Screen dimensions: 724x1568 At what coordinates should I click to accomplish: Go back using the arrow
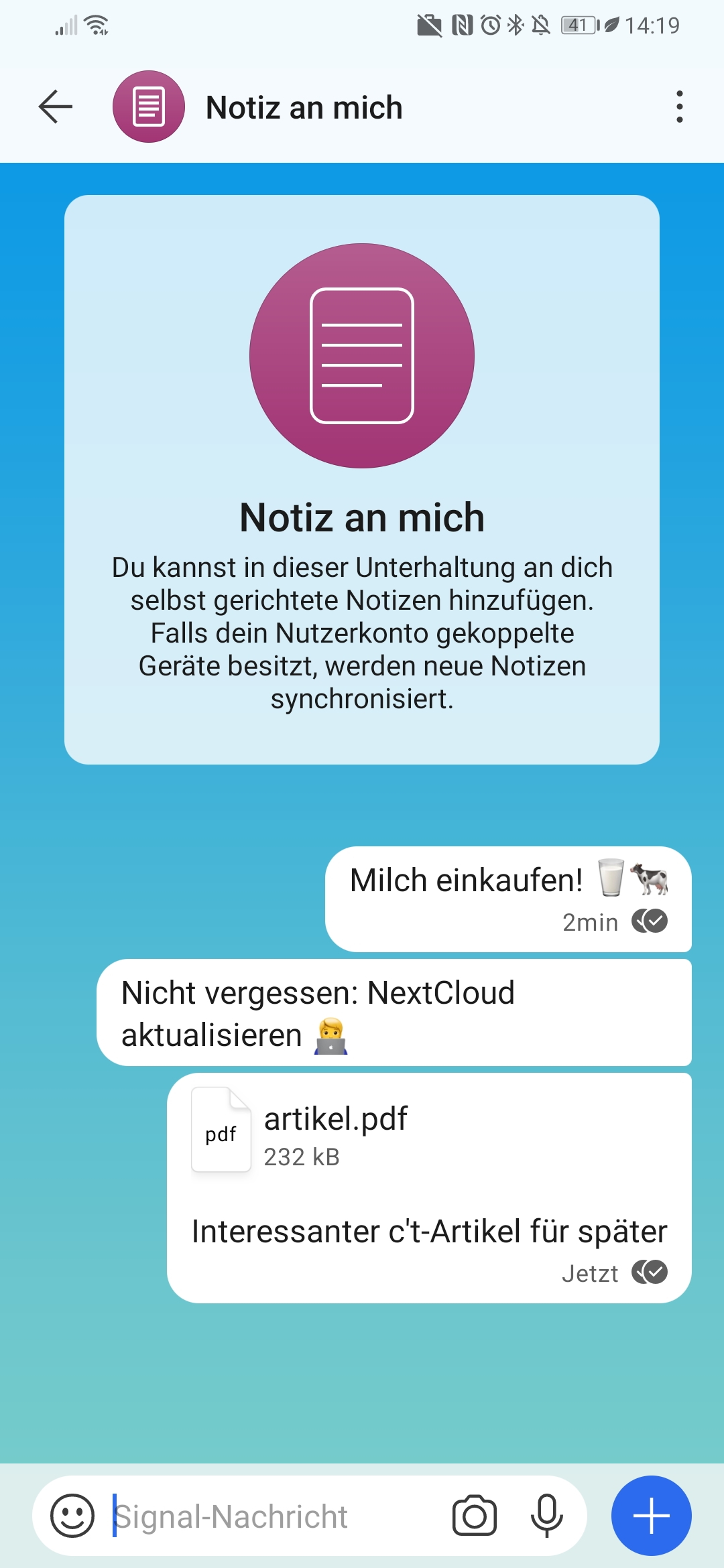tap(55, 107)
